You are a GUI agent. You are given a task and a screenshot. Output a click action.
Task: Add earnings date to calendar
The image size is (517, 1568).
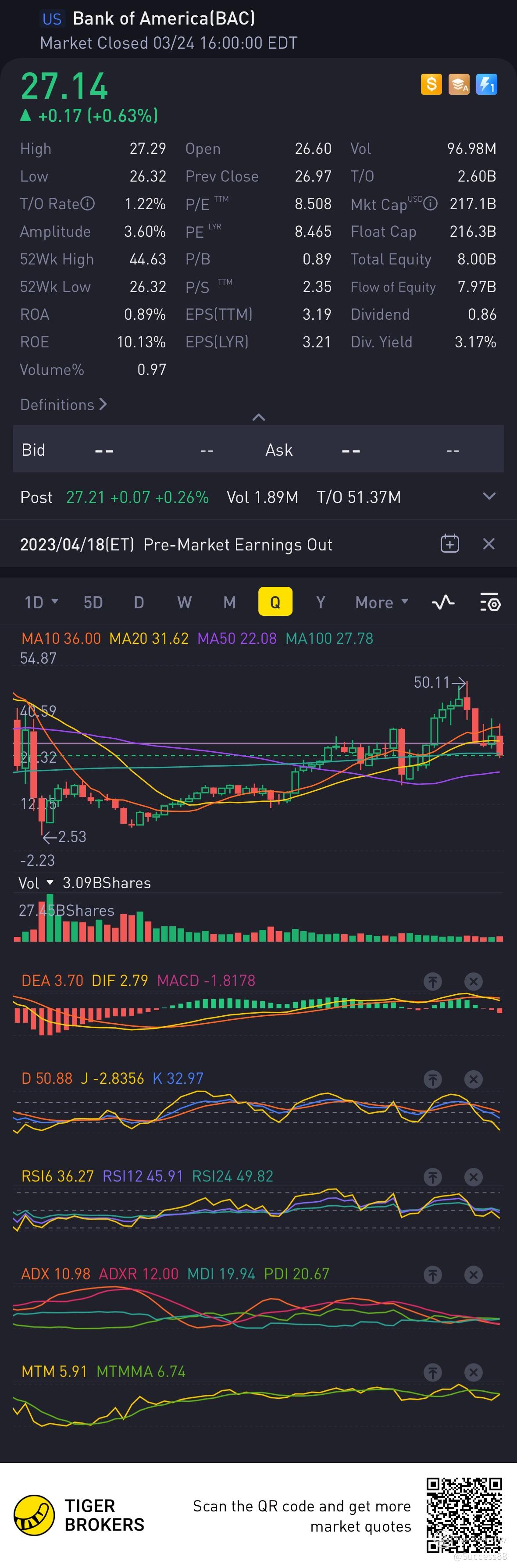coord(449,543)
